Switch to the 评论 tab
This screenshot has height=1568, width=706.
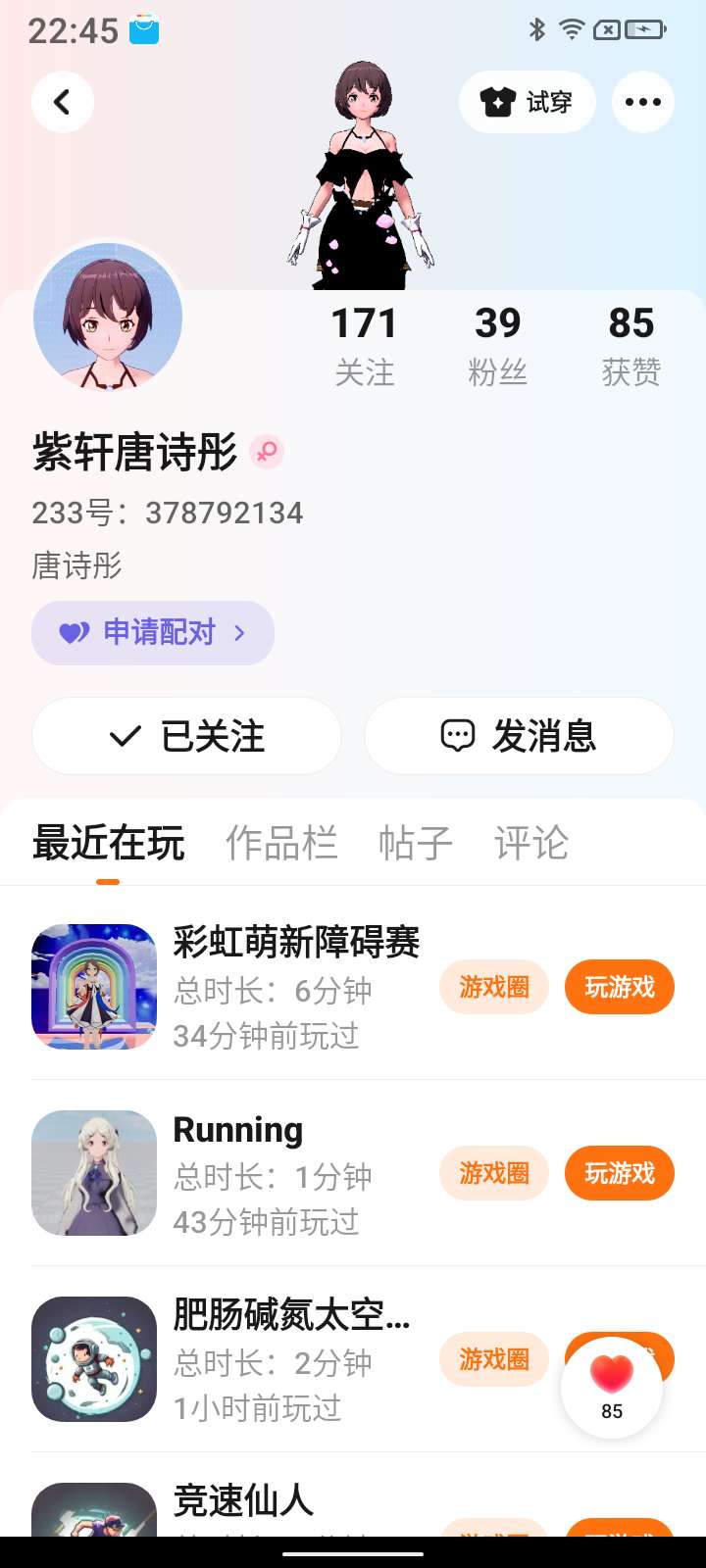click(x=531, y=843)
